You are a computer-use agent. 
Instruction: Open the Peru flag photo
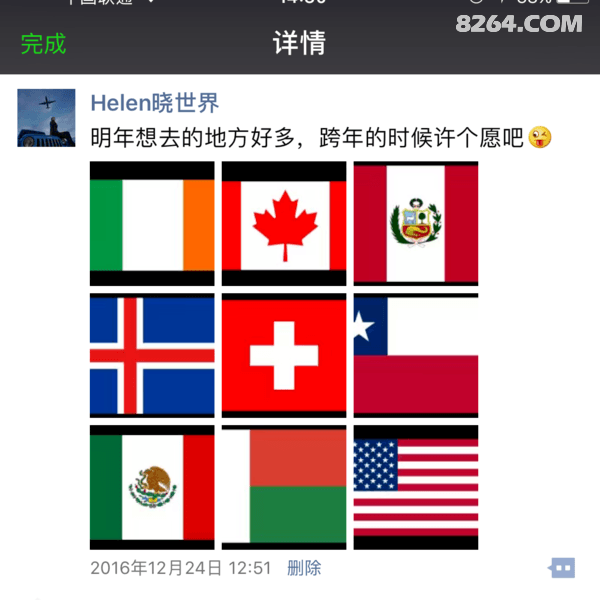[x=416, y=223]
